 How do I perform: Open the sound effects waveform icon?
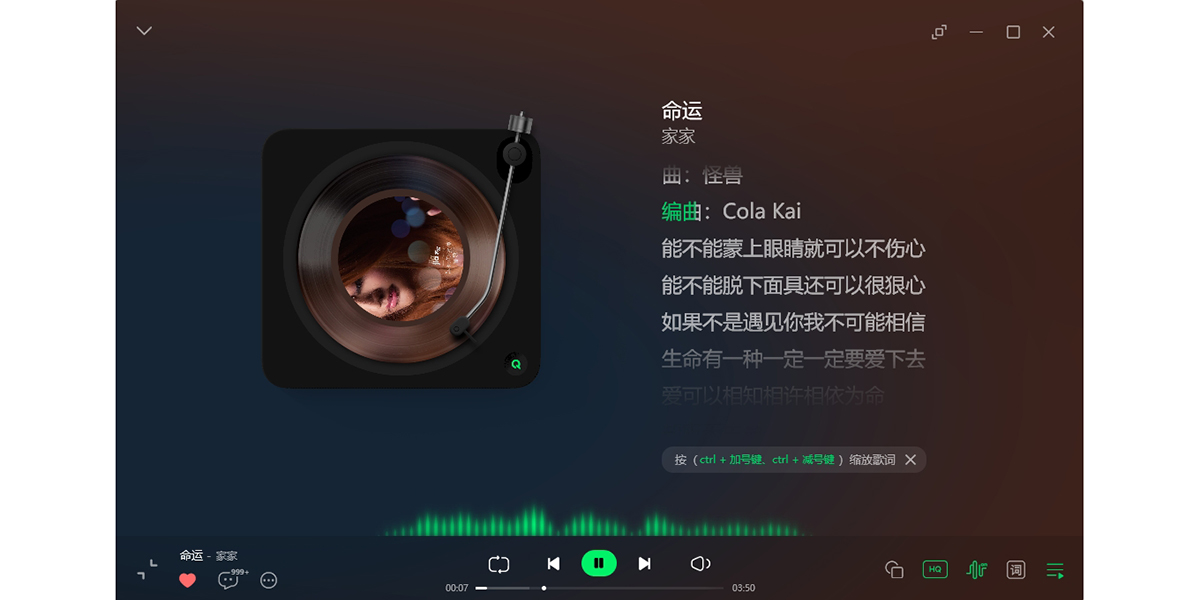(977, 570)
